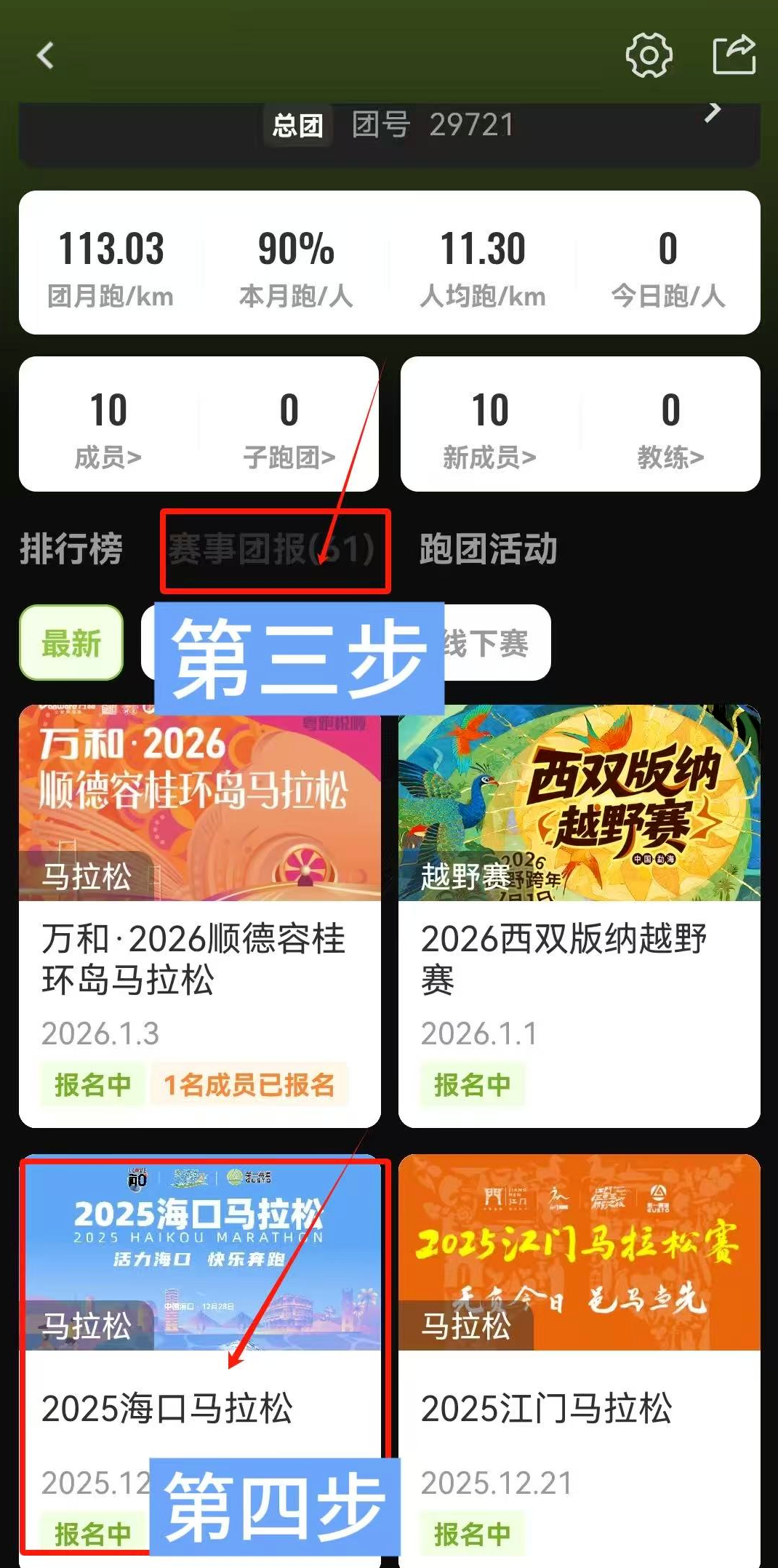Open the 子跑团 sub-groups
Screen dimensions: 778x1568
(x=289, y=425)
